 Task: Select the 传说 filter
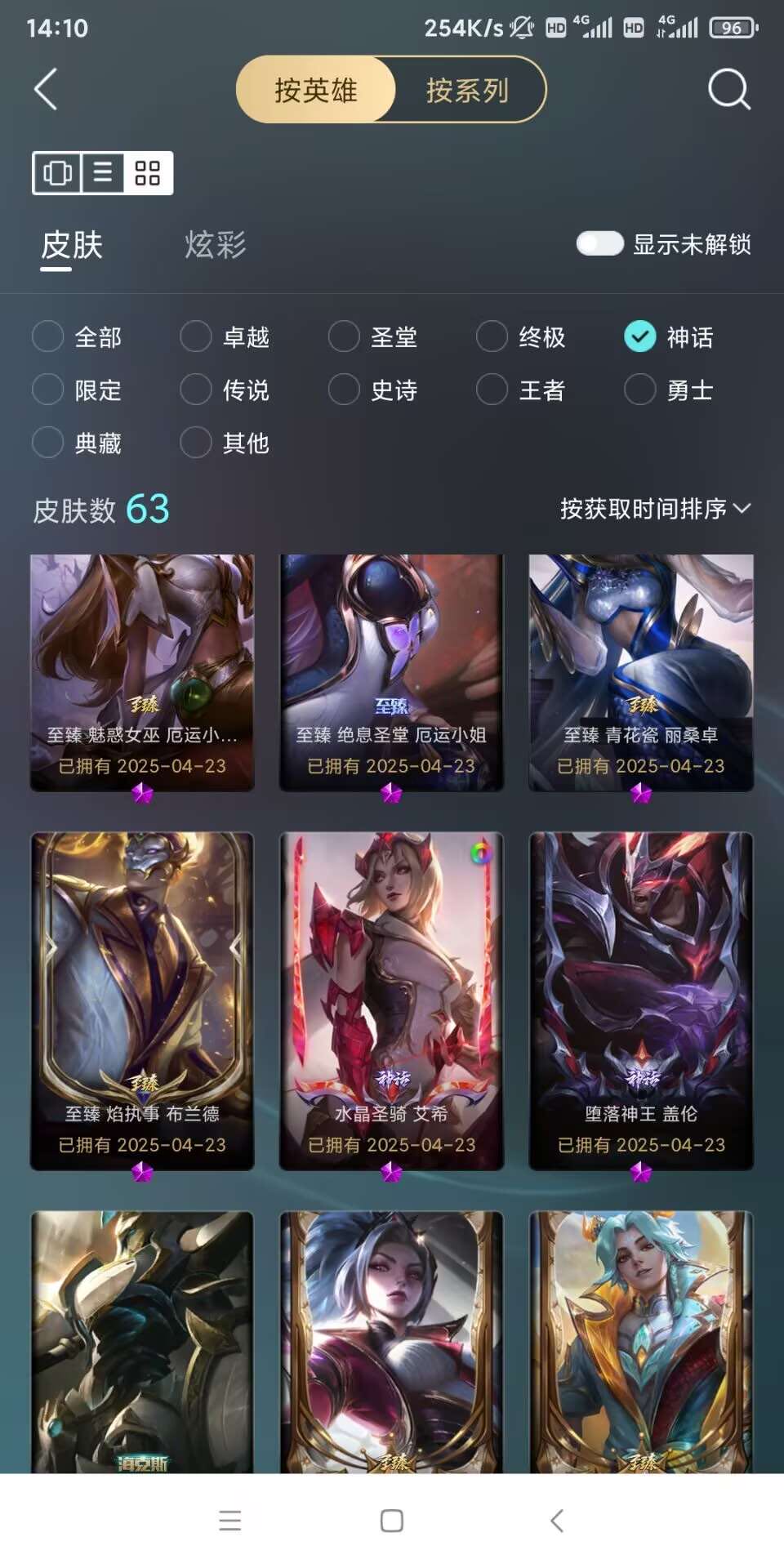(x=196, y=390)
